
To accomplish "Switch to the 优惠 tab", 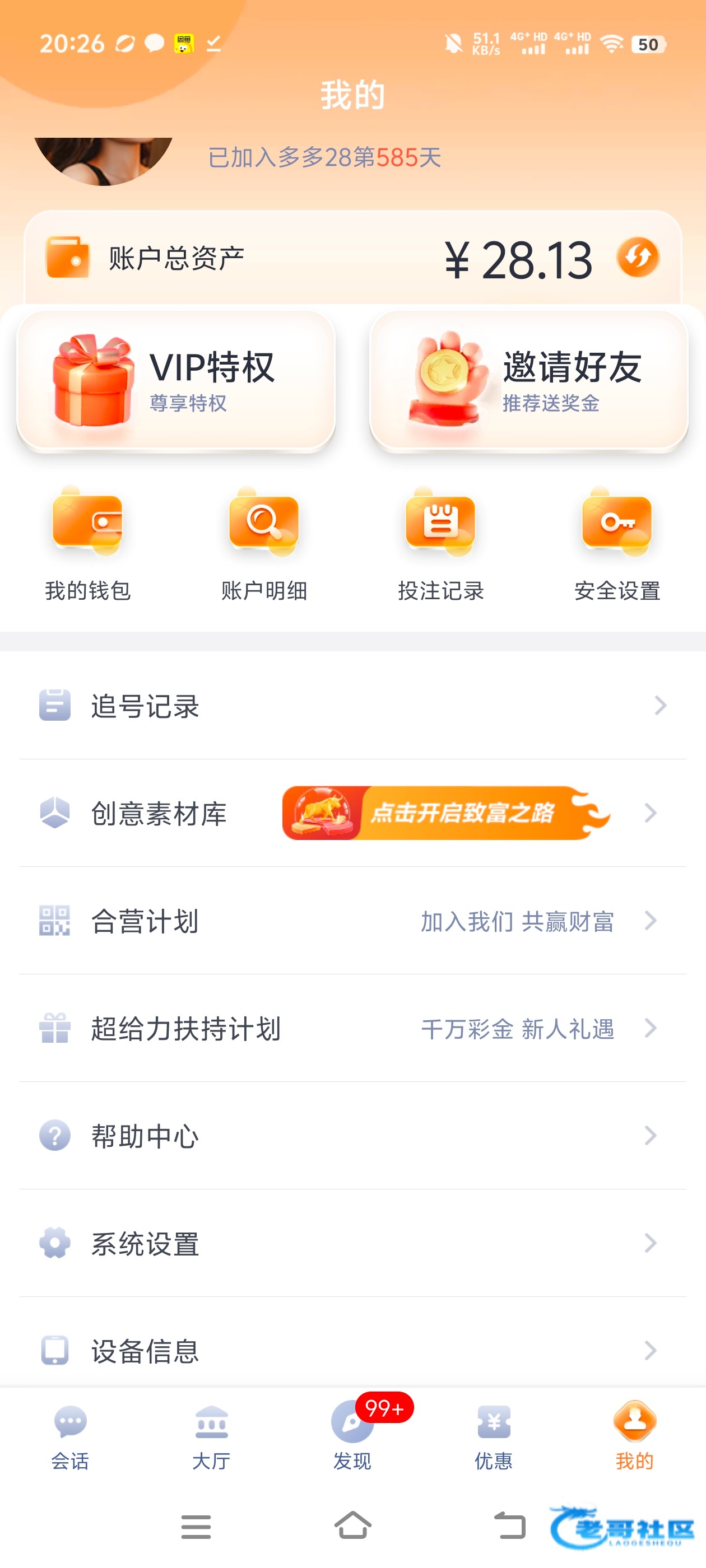I will pyautogui.click(x=494, y=1436).
